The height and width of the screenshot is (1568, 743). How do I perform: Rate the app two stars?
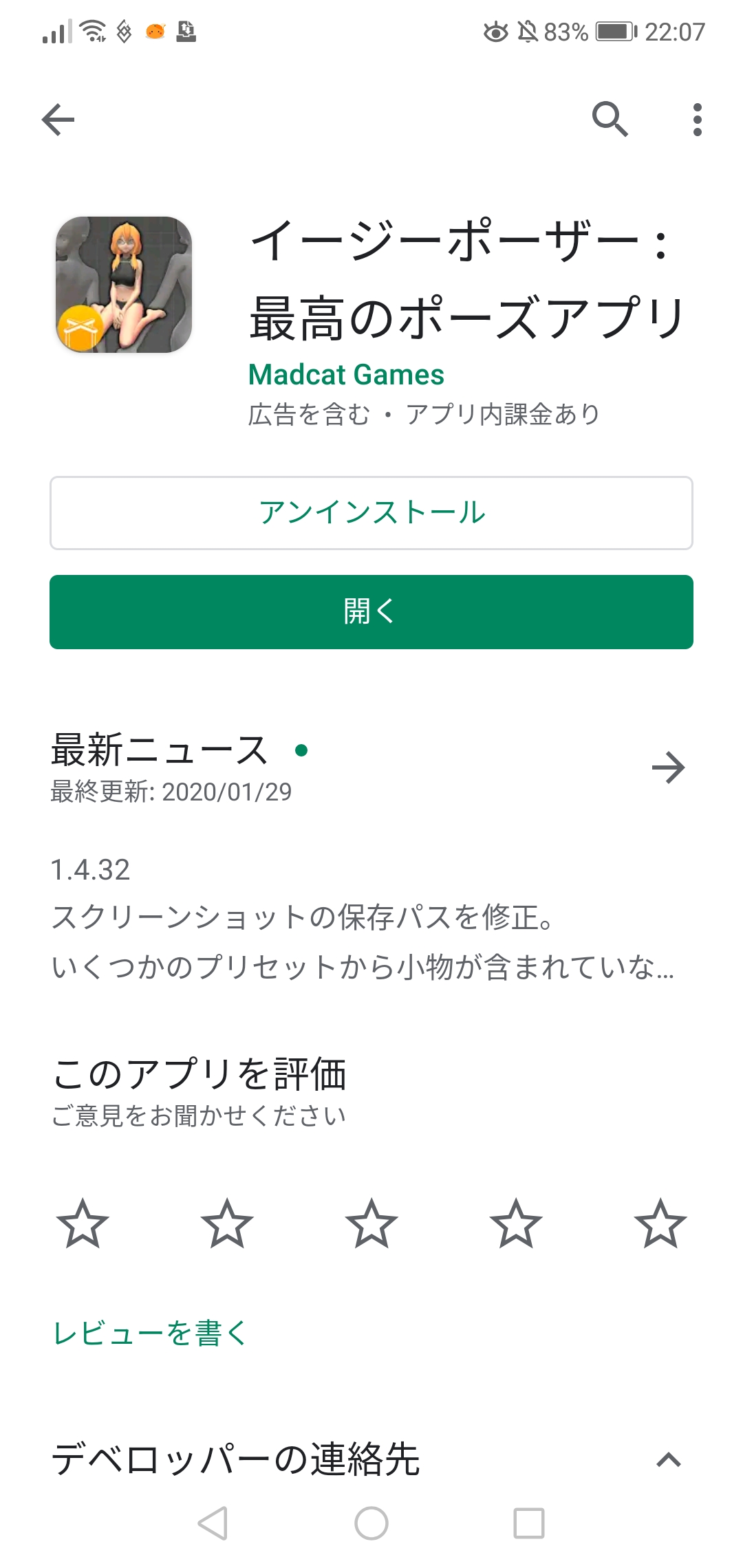click(x=227, y=1223)
